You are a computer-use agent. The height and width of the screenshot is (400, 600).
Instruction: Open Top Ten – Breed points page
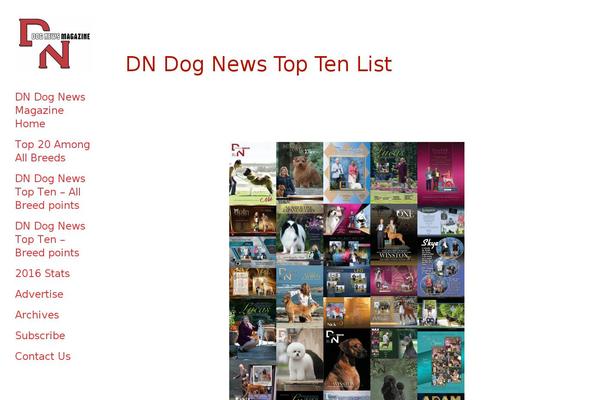pos(50,239)
